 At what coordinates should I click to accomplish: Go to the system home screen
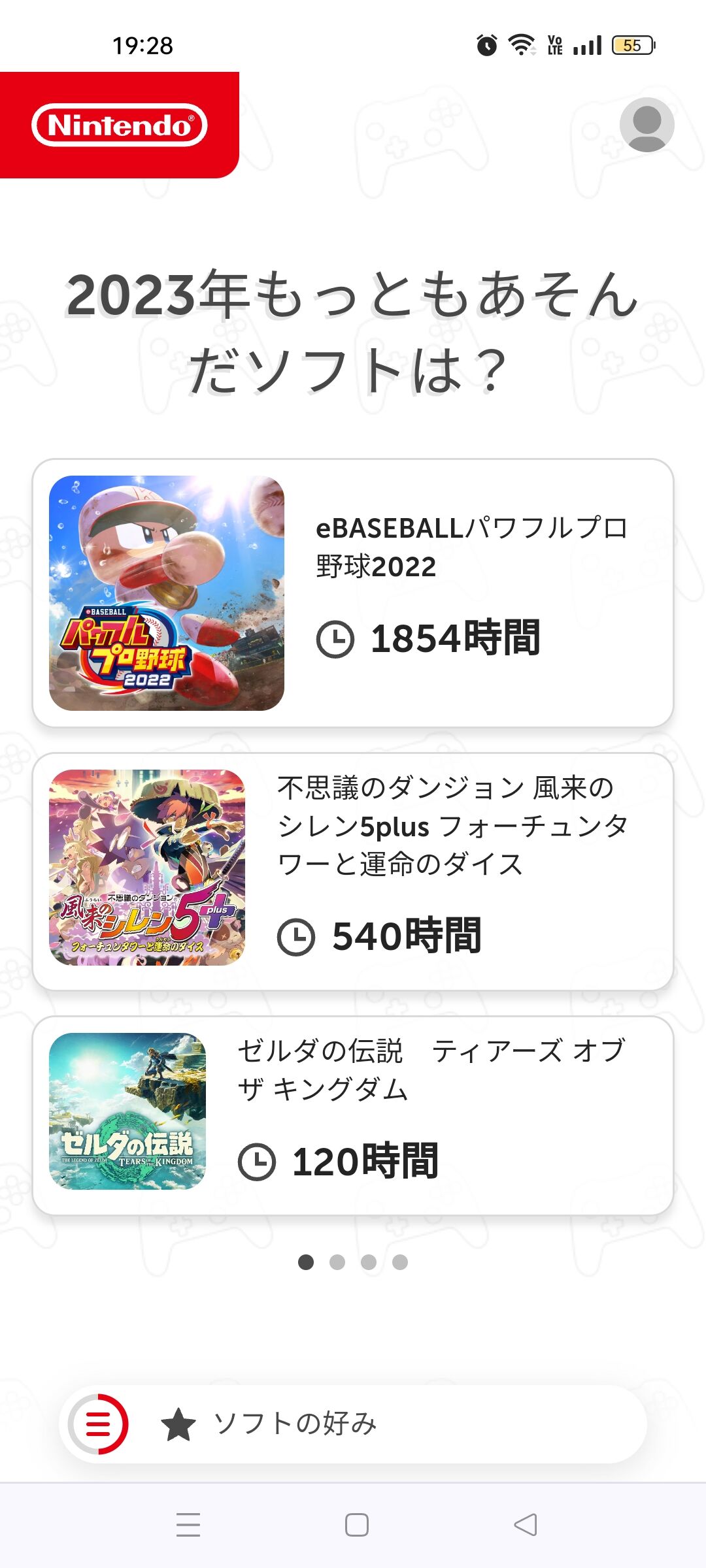356,1525
